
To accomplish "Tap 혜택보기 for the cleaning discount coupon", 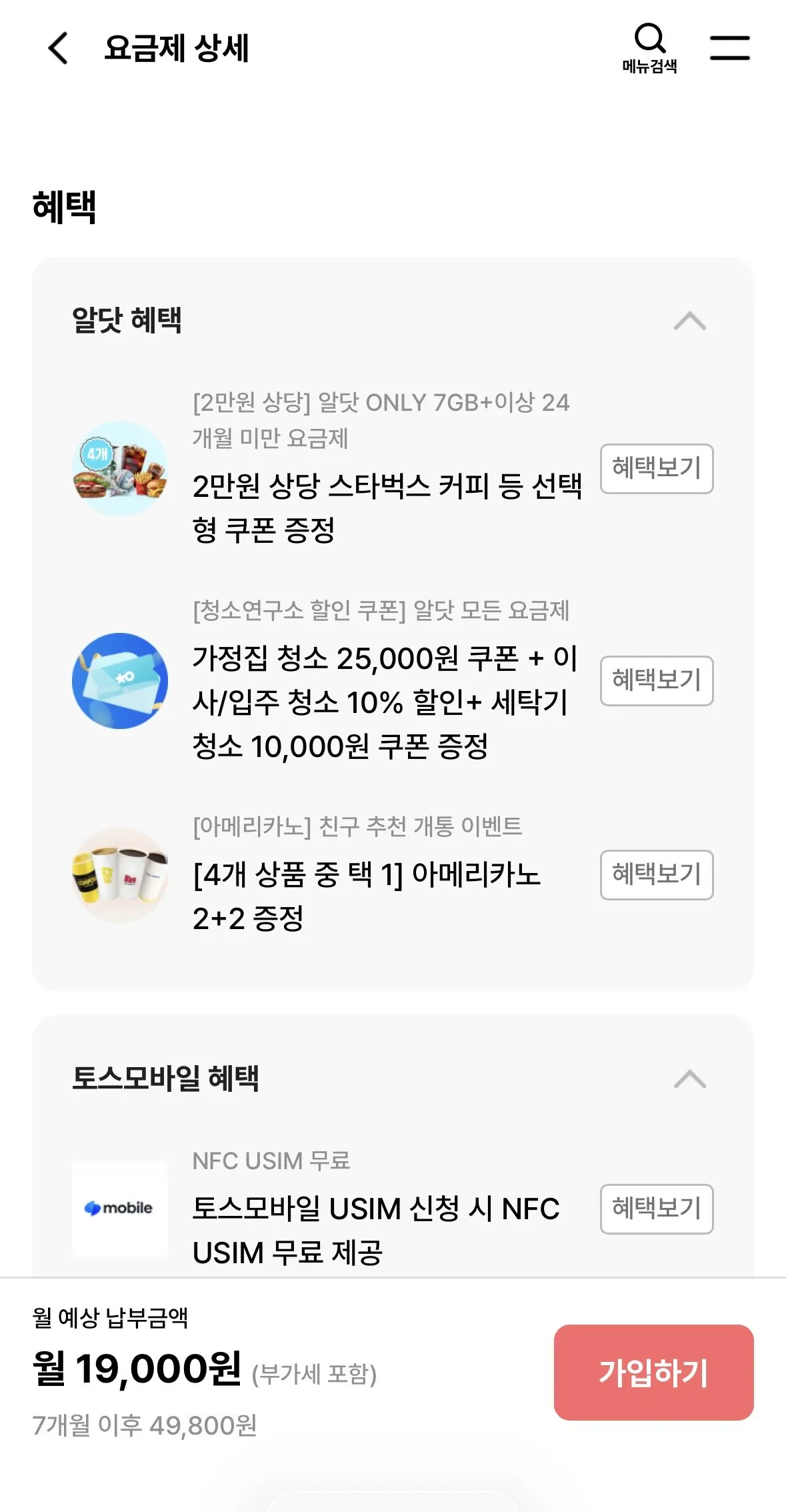I will coord(657,680).
